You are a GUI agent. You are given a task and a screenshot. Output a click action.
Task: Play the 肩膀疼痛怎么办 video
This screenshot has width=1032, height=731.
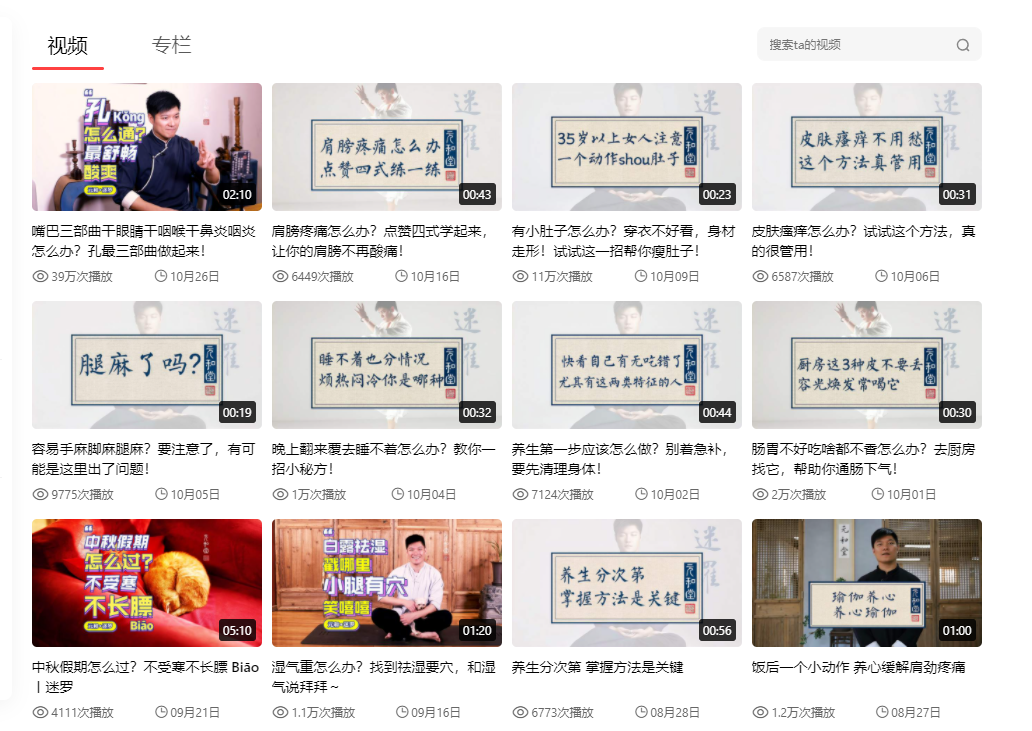387,147
